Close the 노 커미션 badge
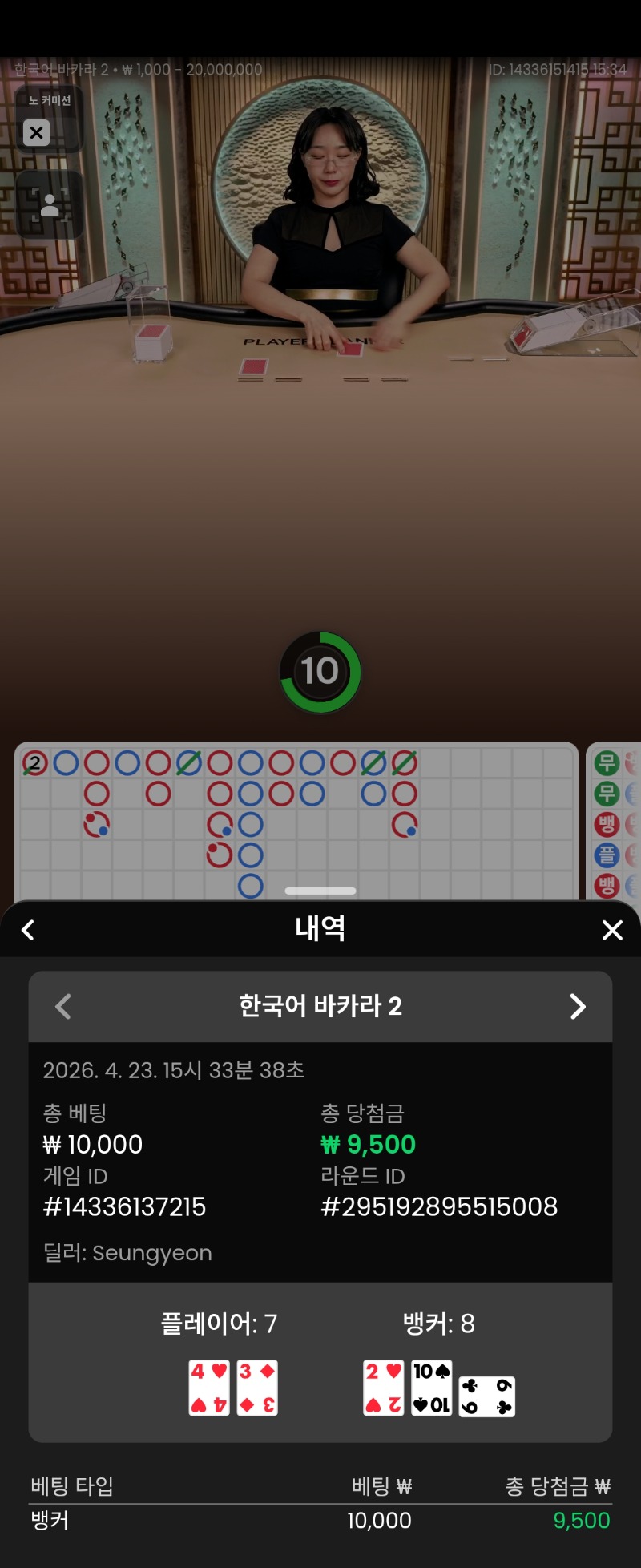The width and height of the screenshot is (641, 1568). point(36,132)
